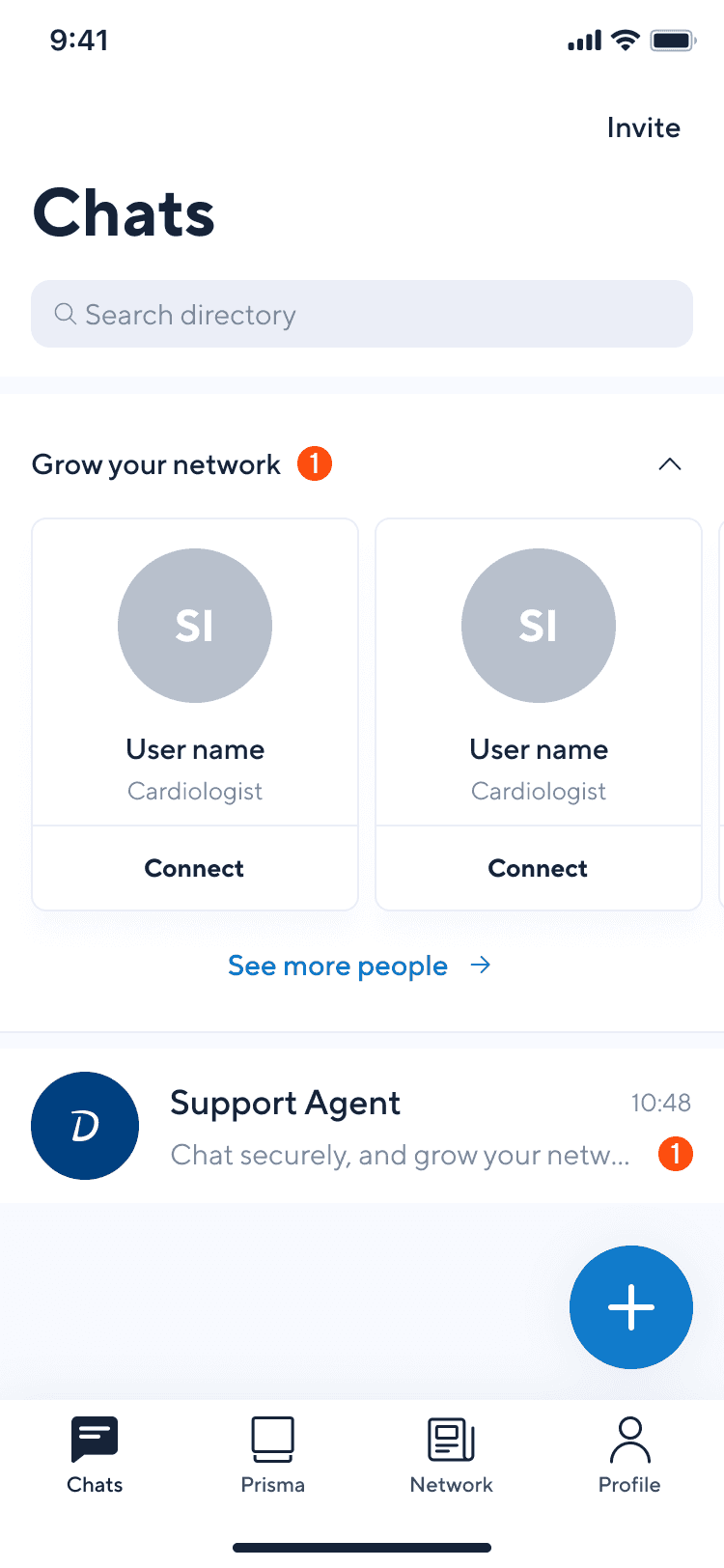Tap the notification badge beside Grow your network
Image resolution: width=724 pixels, height=1568 pixels.
pos(314,463)
